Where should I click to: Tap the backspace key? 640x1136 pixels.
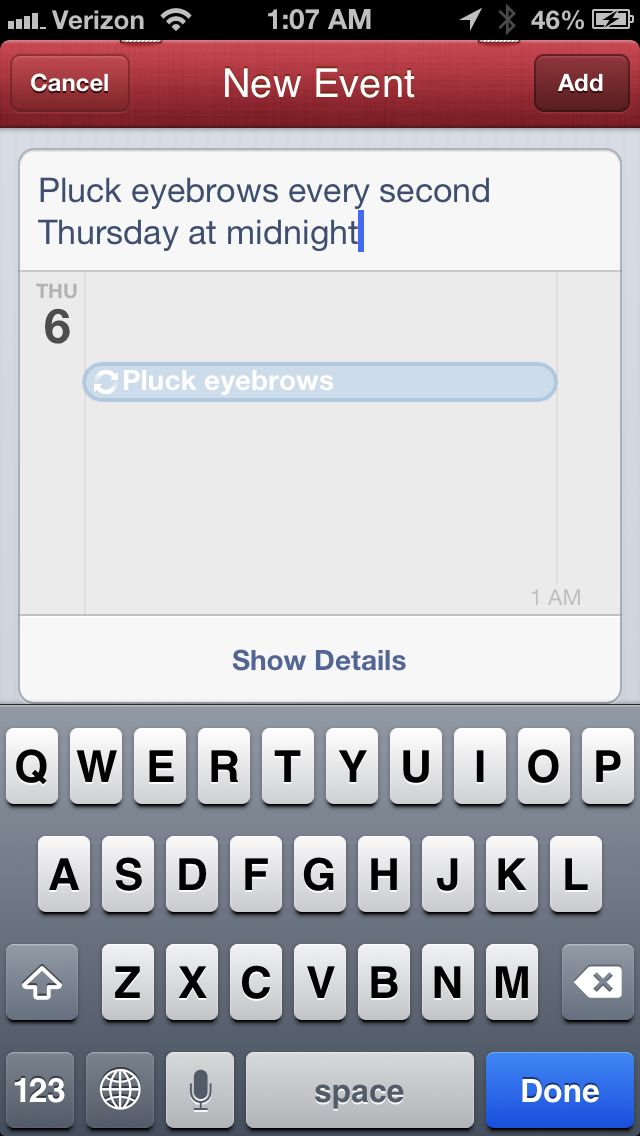pos(598,982)
